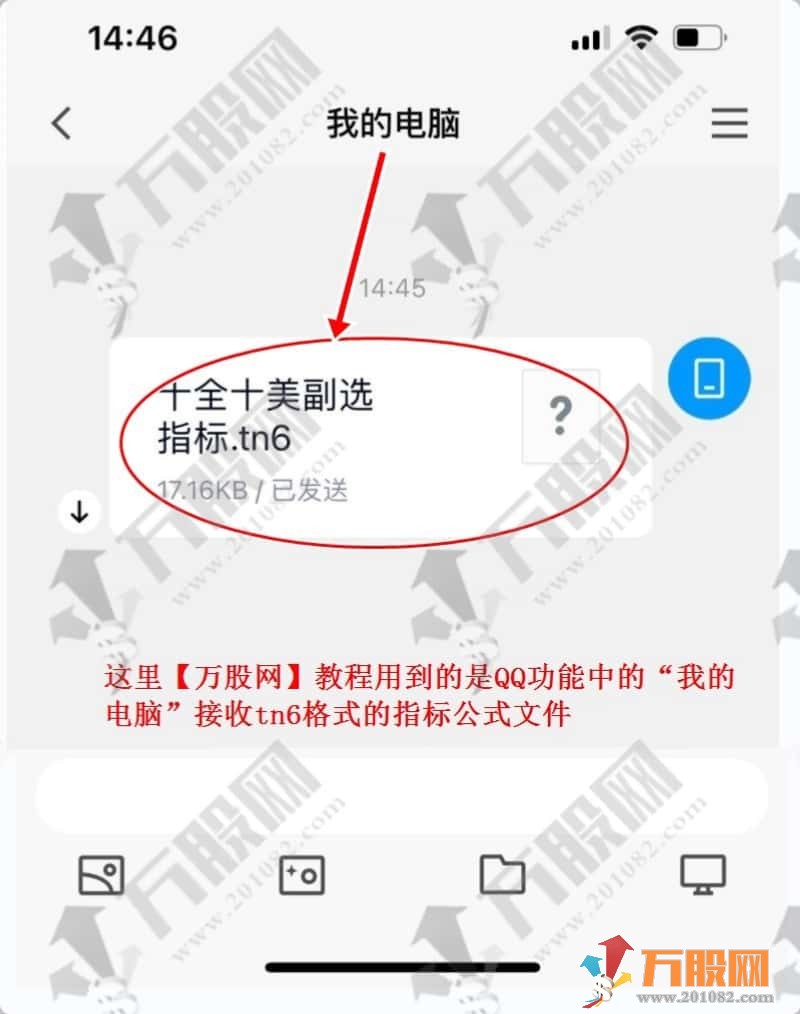Open the photo gallery picker
Viewport: 800px width, 1014px height.
pyautogui.click(x=101, y=875)
